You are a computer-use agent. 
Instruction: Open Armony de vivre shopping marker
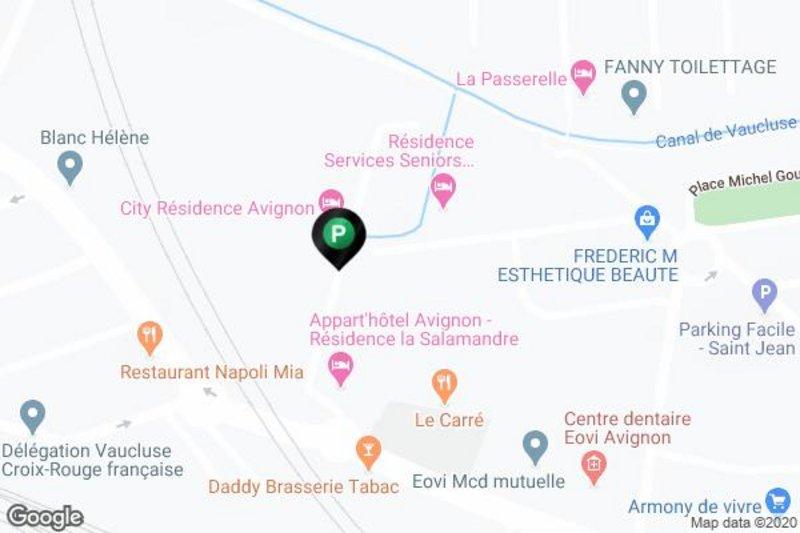tap(776, 499)
